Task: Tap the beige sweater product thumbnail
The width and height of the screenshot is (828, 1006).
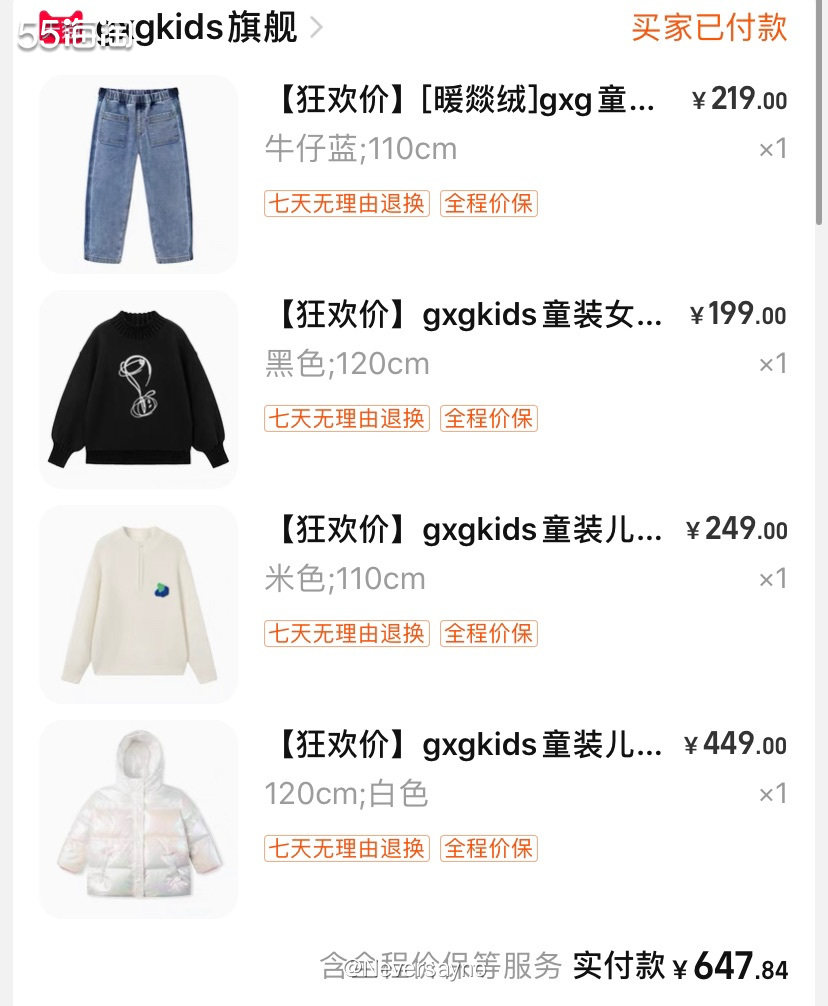Action: click(138, 604)
